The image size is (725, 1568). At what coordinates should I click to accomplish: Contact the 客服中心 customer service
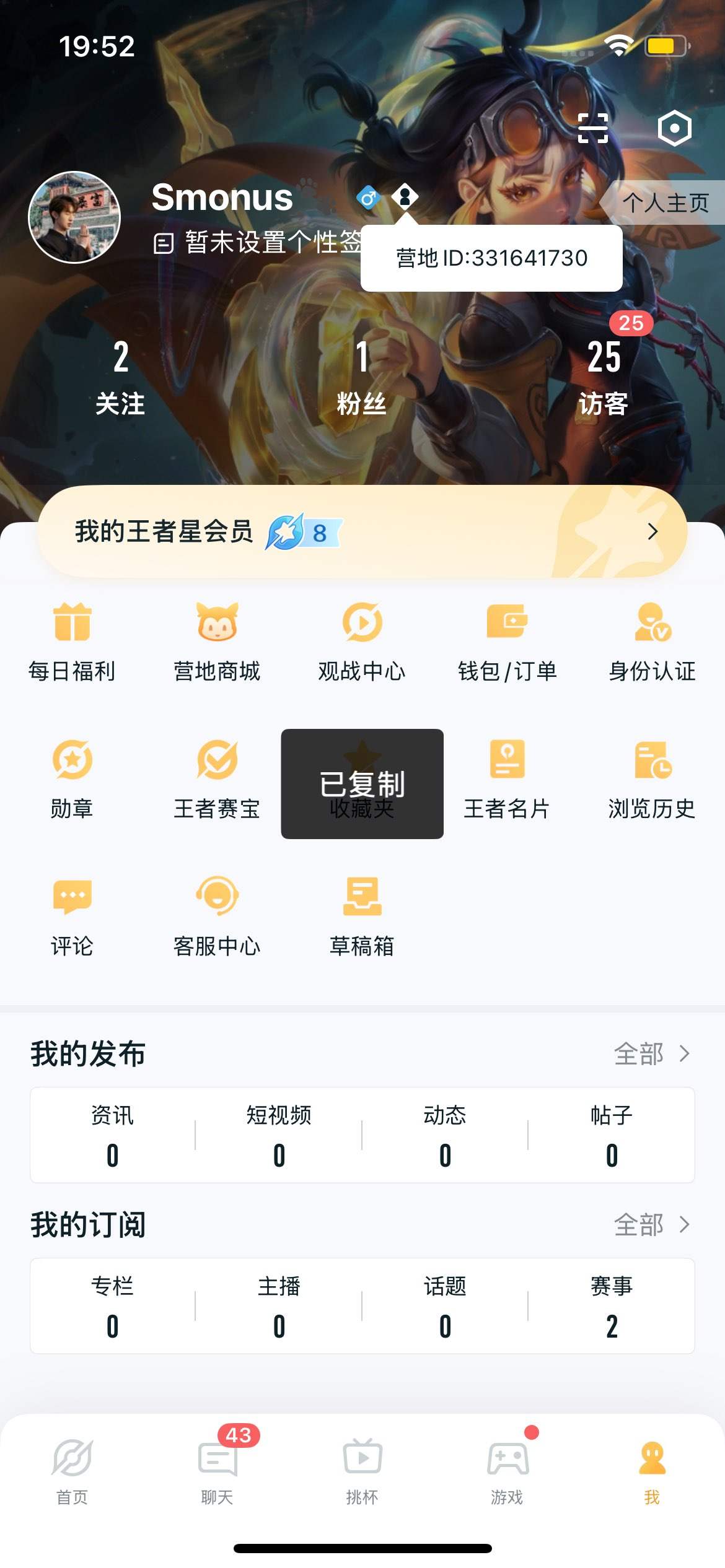coord(217,918)
